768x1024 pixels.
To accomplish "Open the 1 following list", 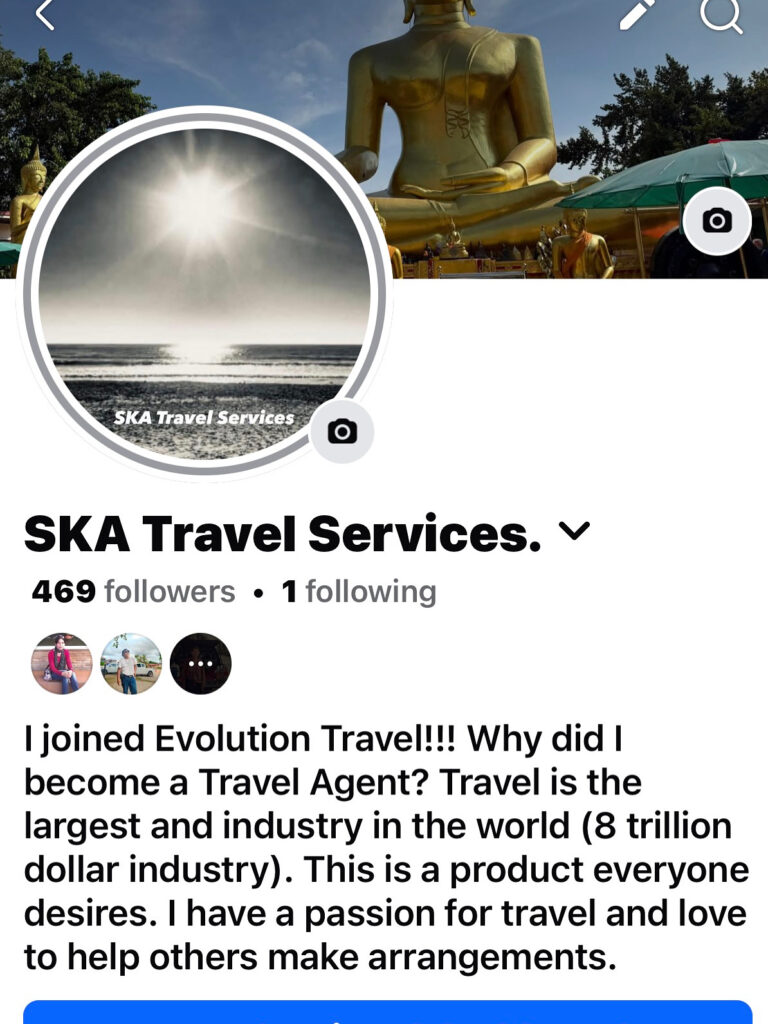I will [359, 592].
